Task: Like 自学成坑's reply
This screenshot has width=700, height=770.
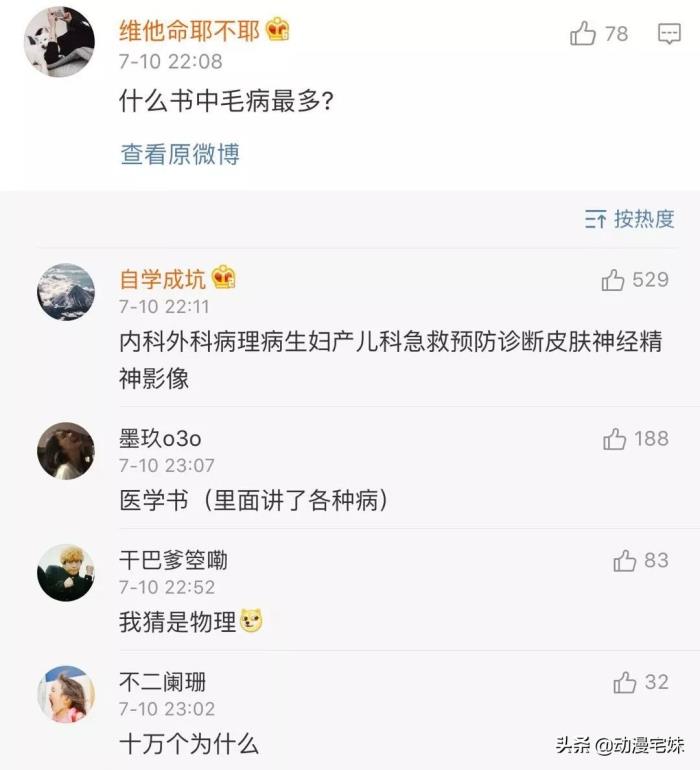Action: pyautogui.click(x=613, y=281)
